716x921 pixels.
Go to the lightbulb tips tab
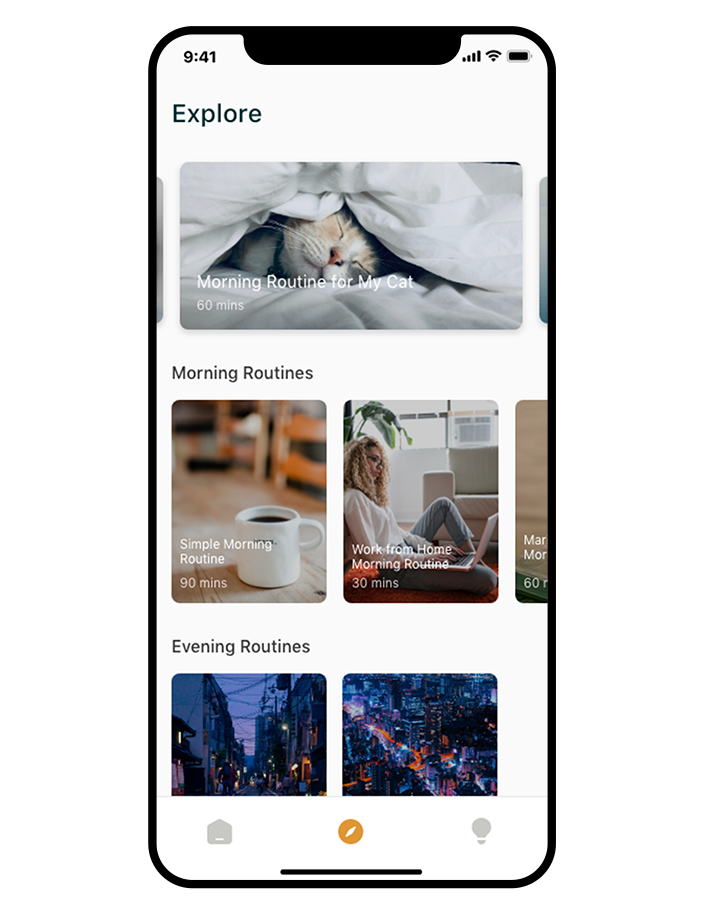pyautogui.click(x=481, y=831)
